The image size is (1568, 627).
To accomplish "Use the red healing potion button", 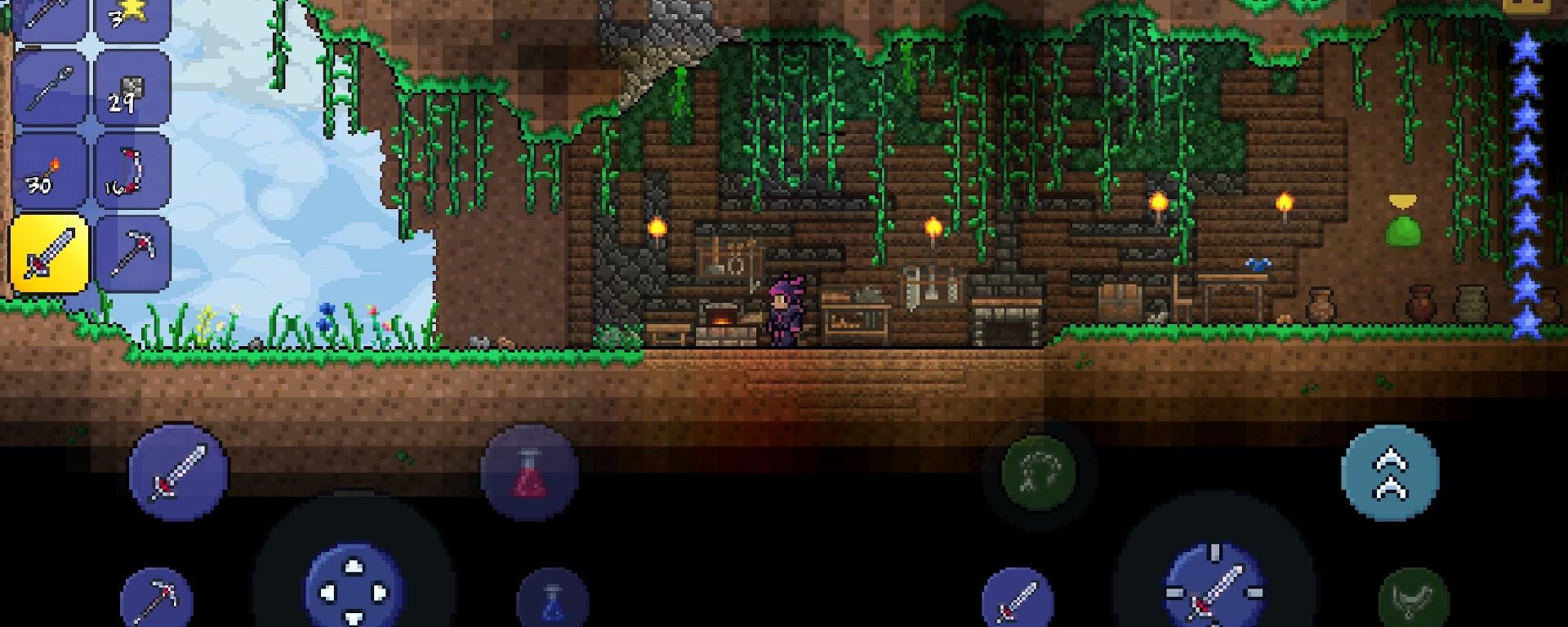I will (x=530, y=473).
